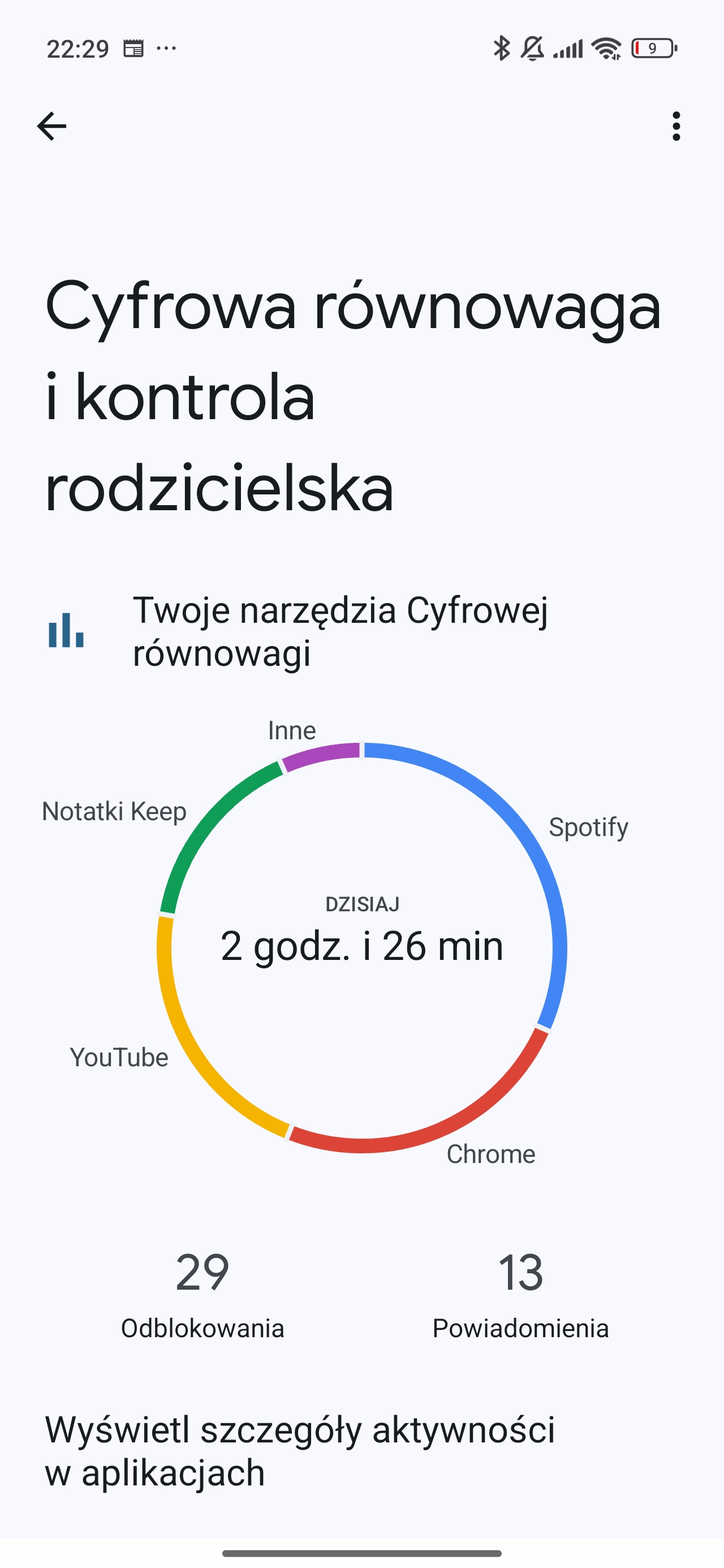Go back using the arrow icon
This screenshot has height=1568, width=724.
pos(52,126)
